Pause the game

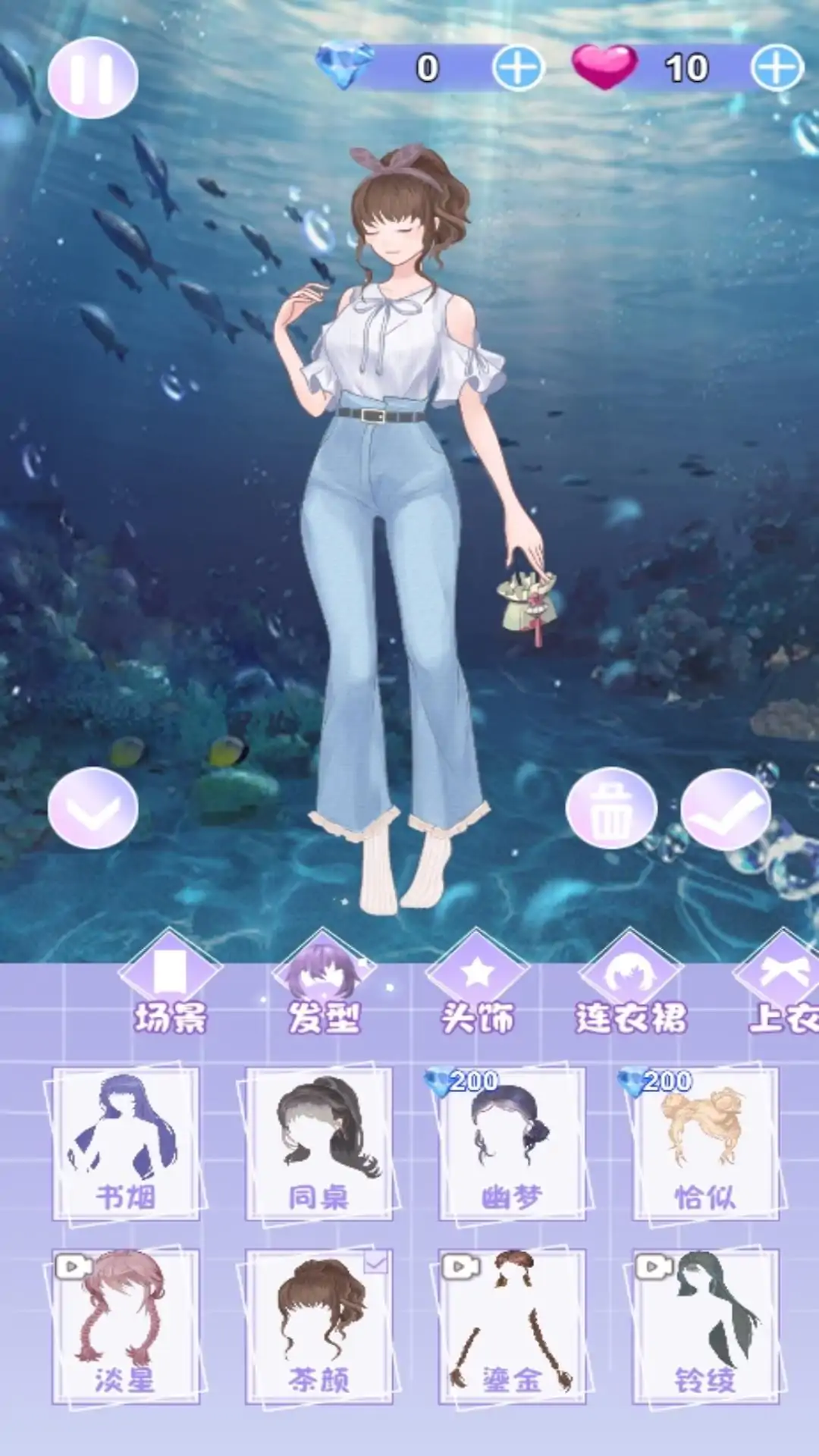[93, 77]
